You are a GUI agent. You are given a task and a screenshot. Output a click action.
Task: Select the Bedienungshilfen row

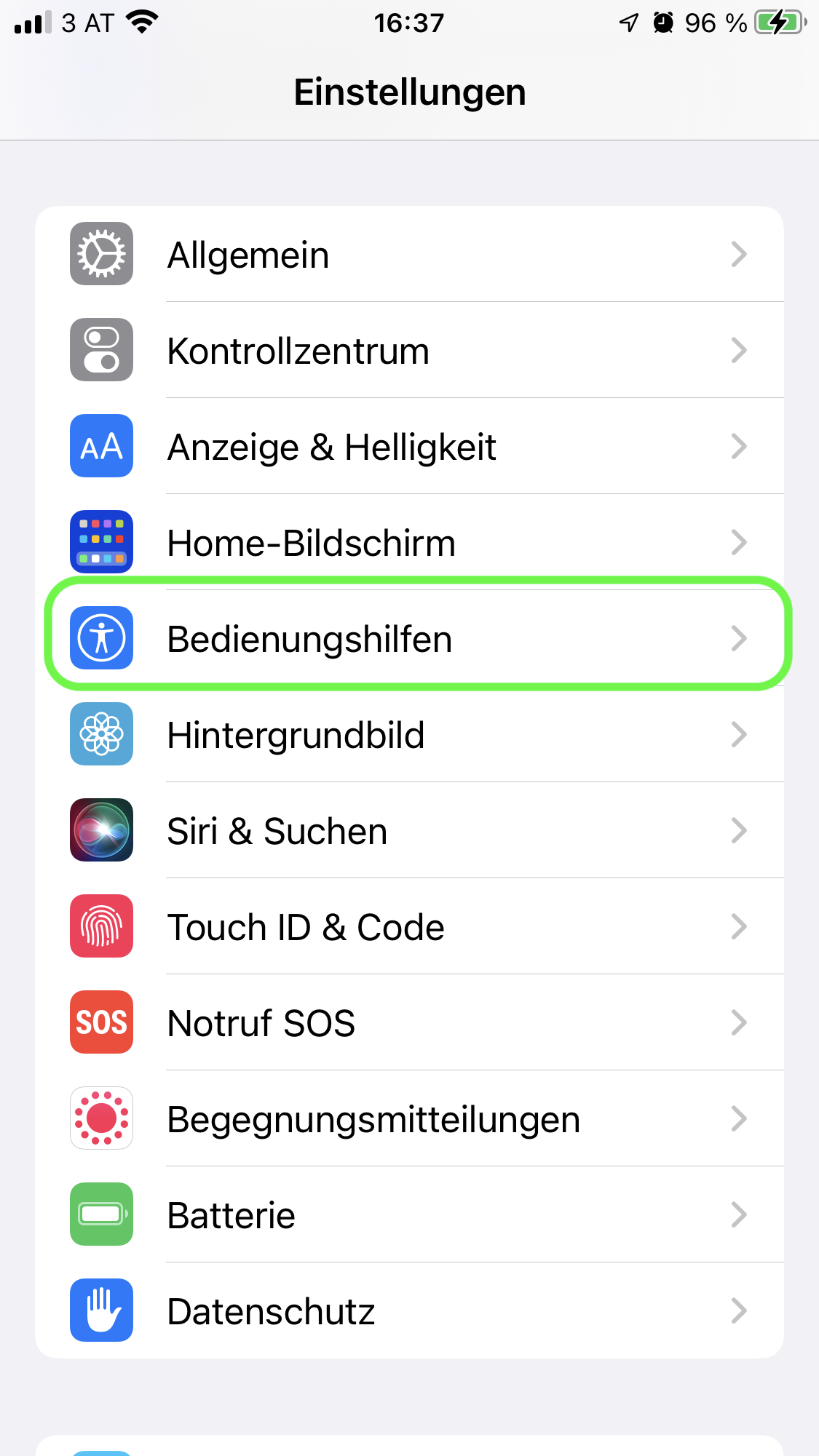[409, 639]
